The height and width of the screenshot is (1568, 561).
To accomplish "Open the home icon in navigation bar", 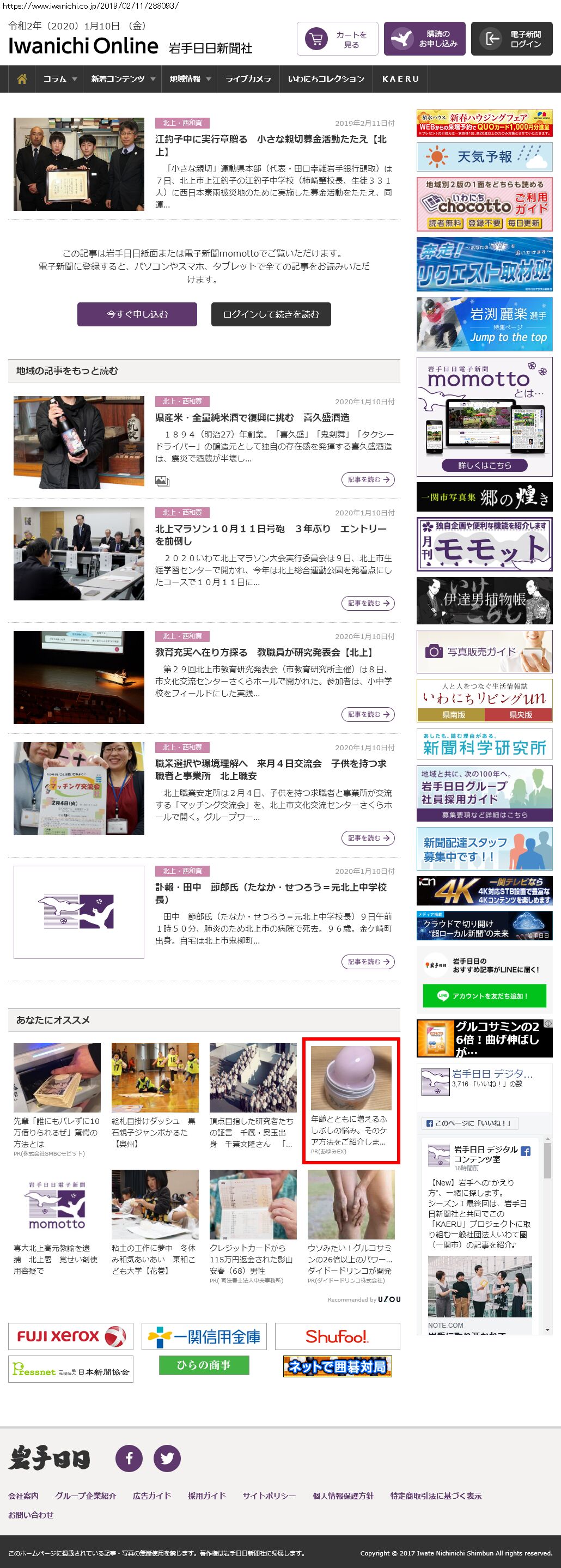I will 22,79.
